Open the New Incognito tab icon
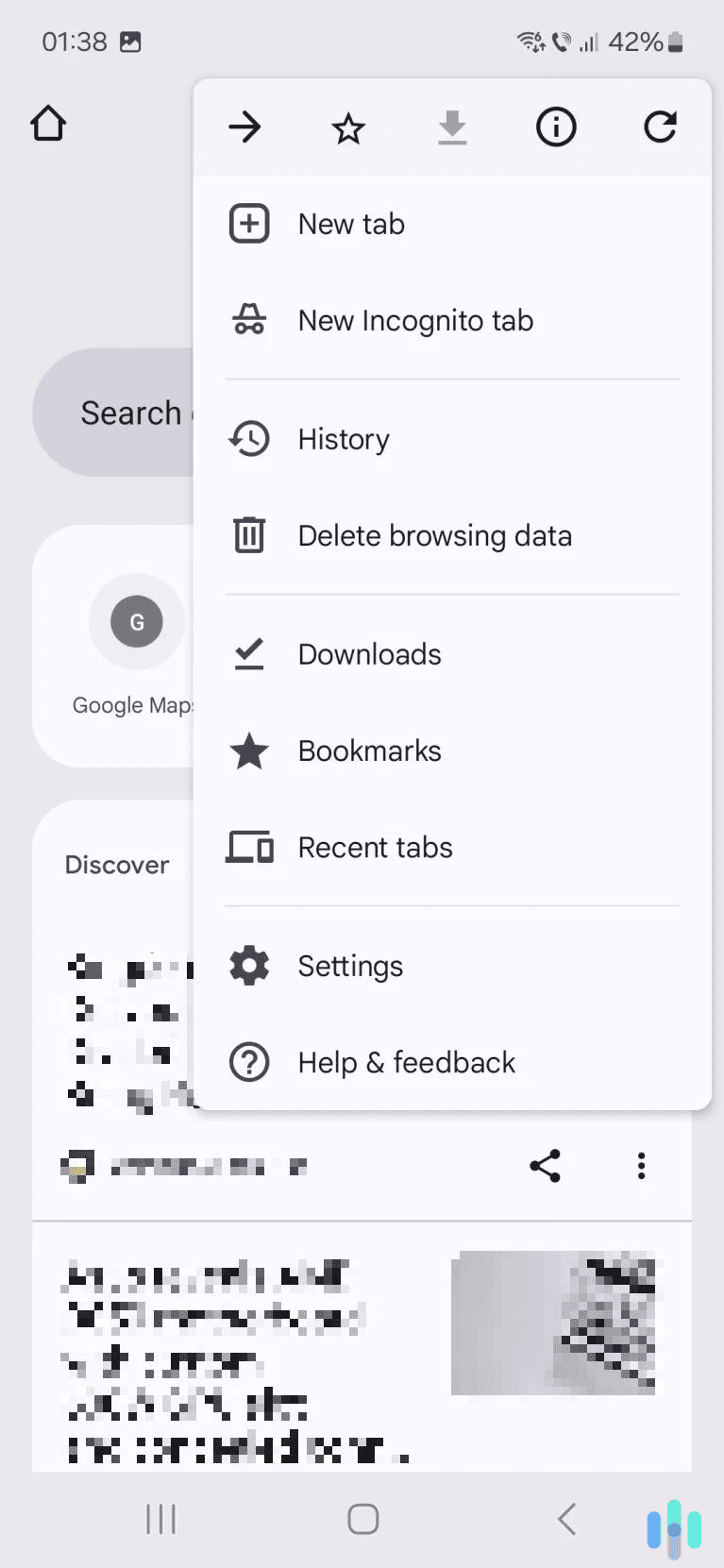This screenshot has width=724, height=1568. tap(415, 320)
